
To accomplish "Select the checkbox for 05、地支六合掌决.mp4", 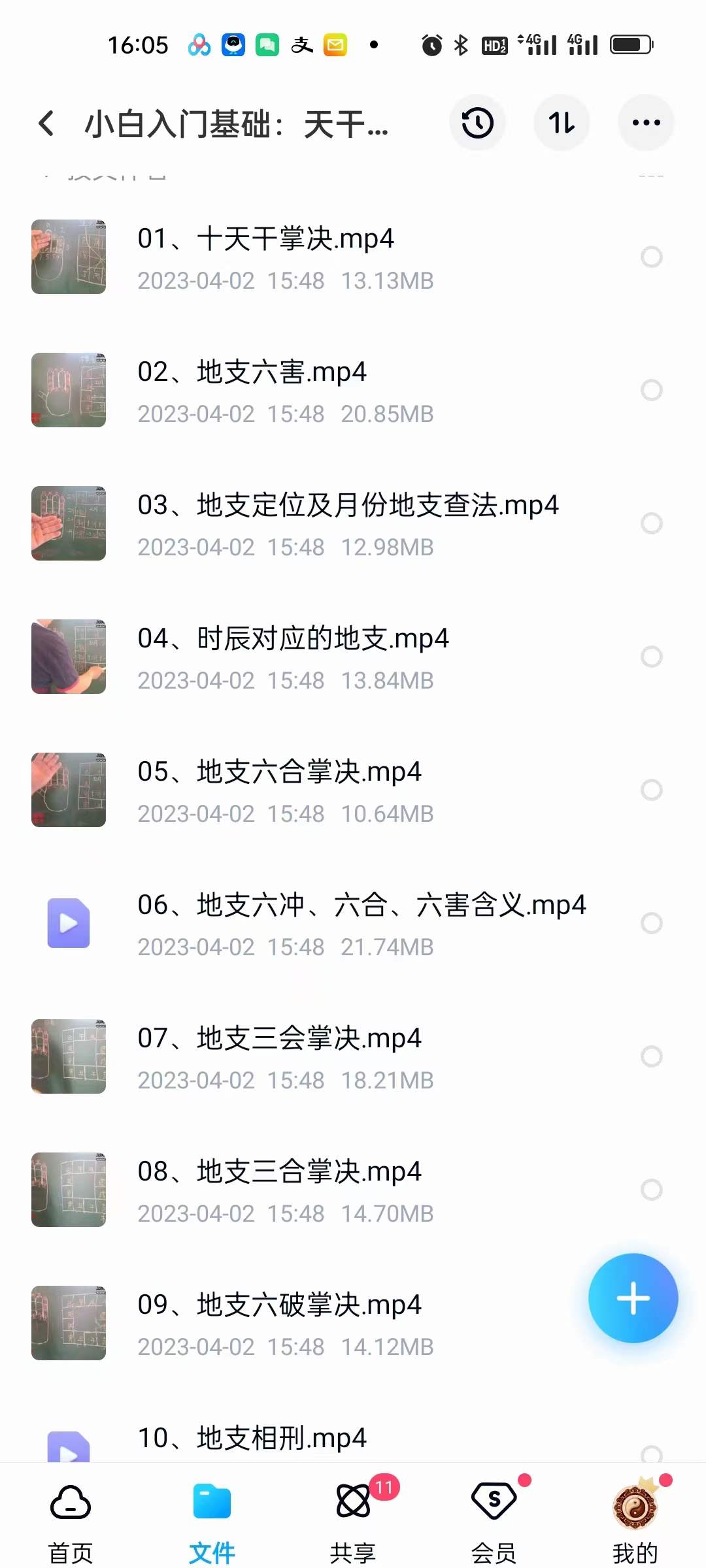I will click(652, 791).
